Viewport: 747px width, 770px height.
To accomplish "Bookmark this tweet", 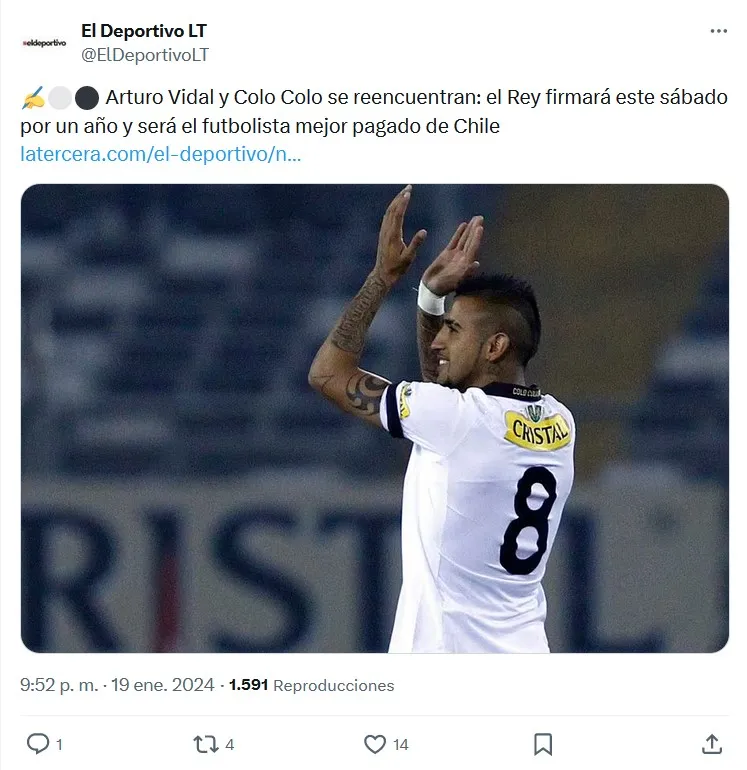I will coord(543,744).
